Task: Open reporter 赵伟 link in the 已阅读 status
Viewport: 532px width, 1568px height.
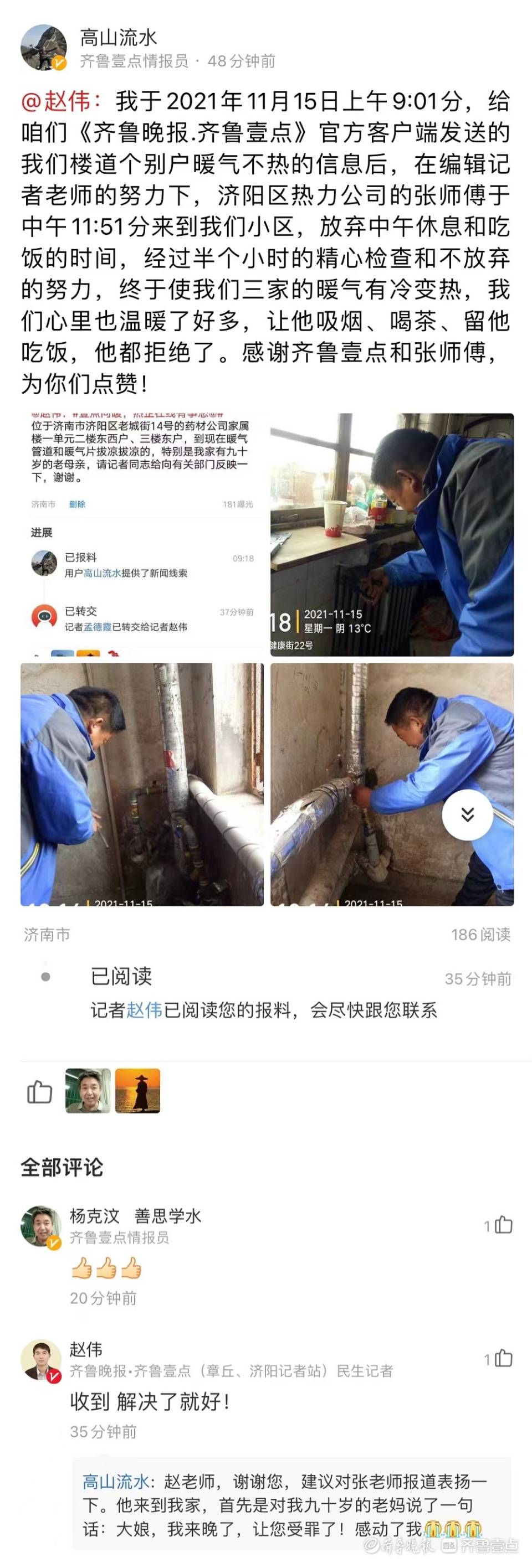Action: [x=145, y=1010]
